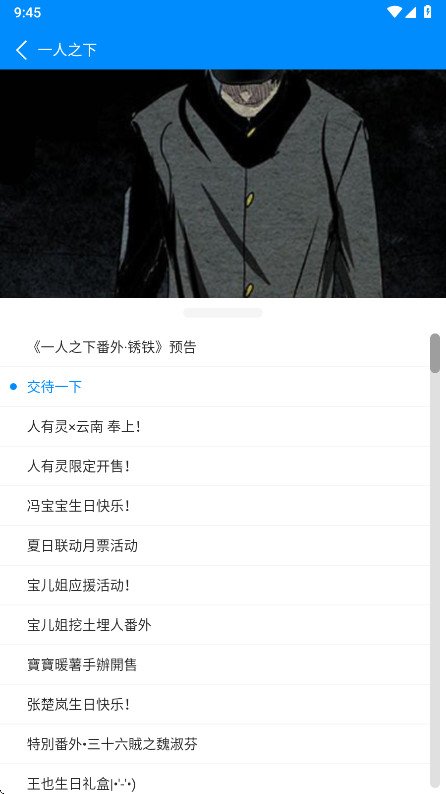Open chapter 人有灵×云南 奉上!
Viewport: 446px width, 794px height.
click(215, 426)
